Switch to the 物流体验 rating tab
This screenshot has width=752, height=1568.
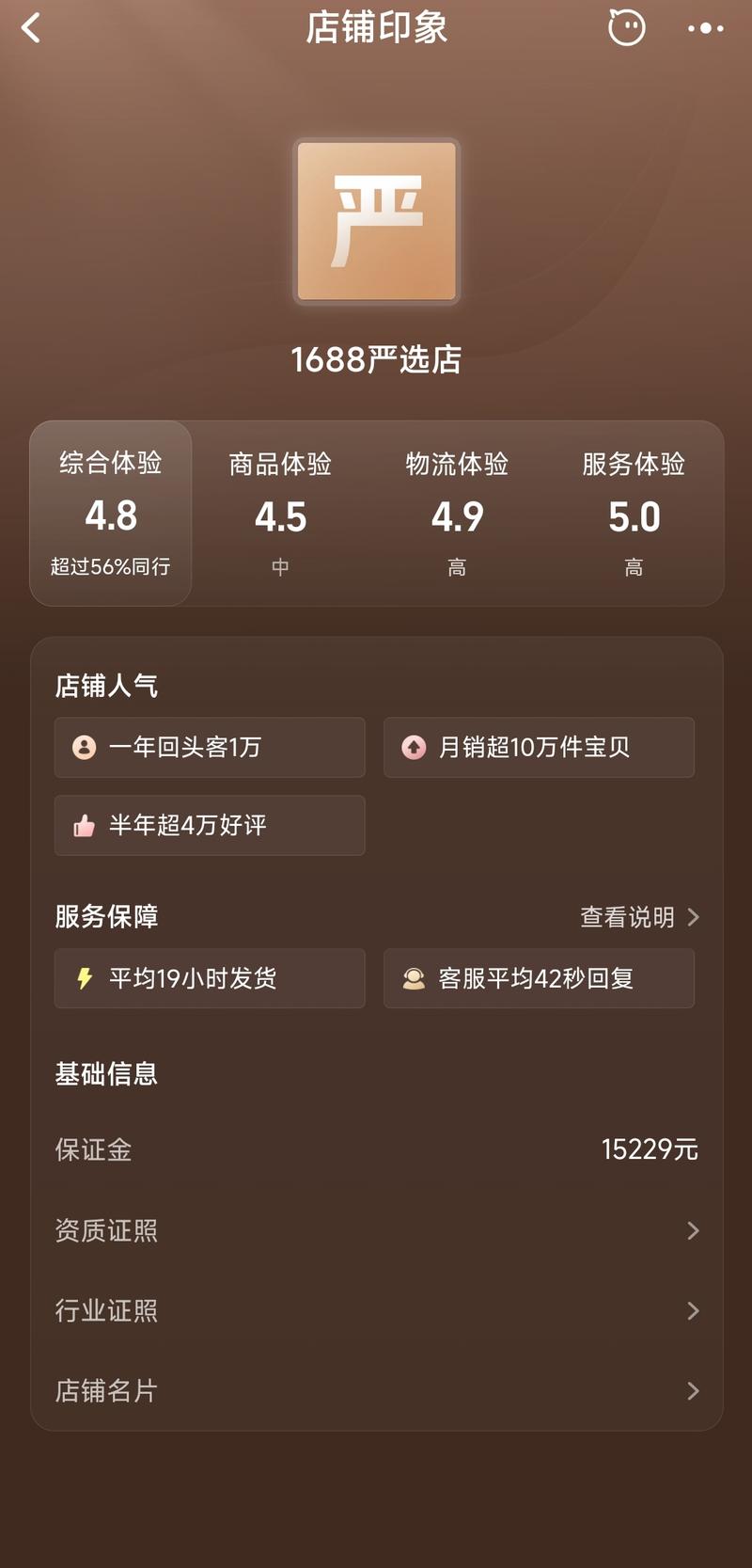tap(457, 513)
